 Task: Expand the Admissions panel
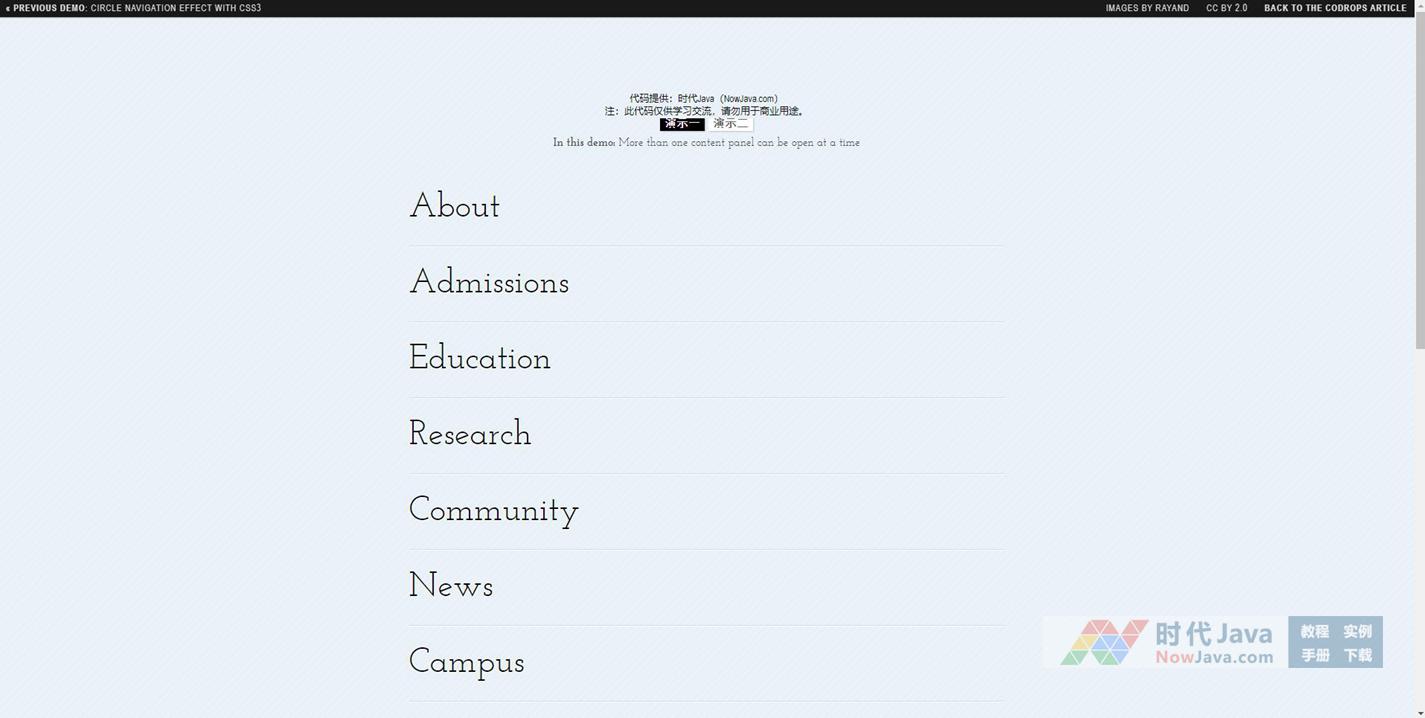click(489, 283)
